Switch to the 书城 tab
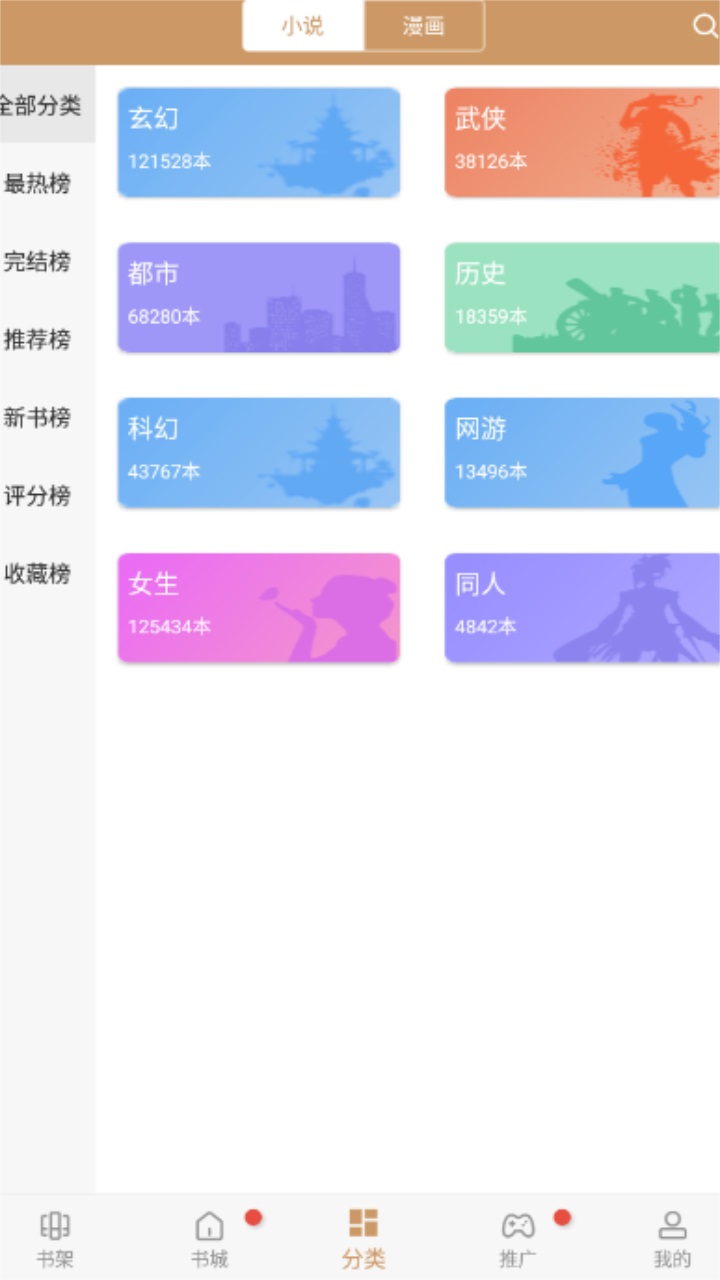This screenshot has height=1280, width=720. pos(210,1239)
